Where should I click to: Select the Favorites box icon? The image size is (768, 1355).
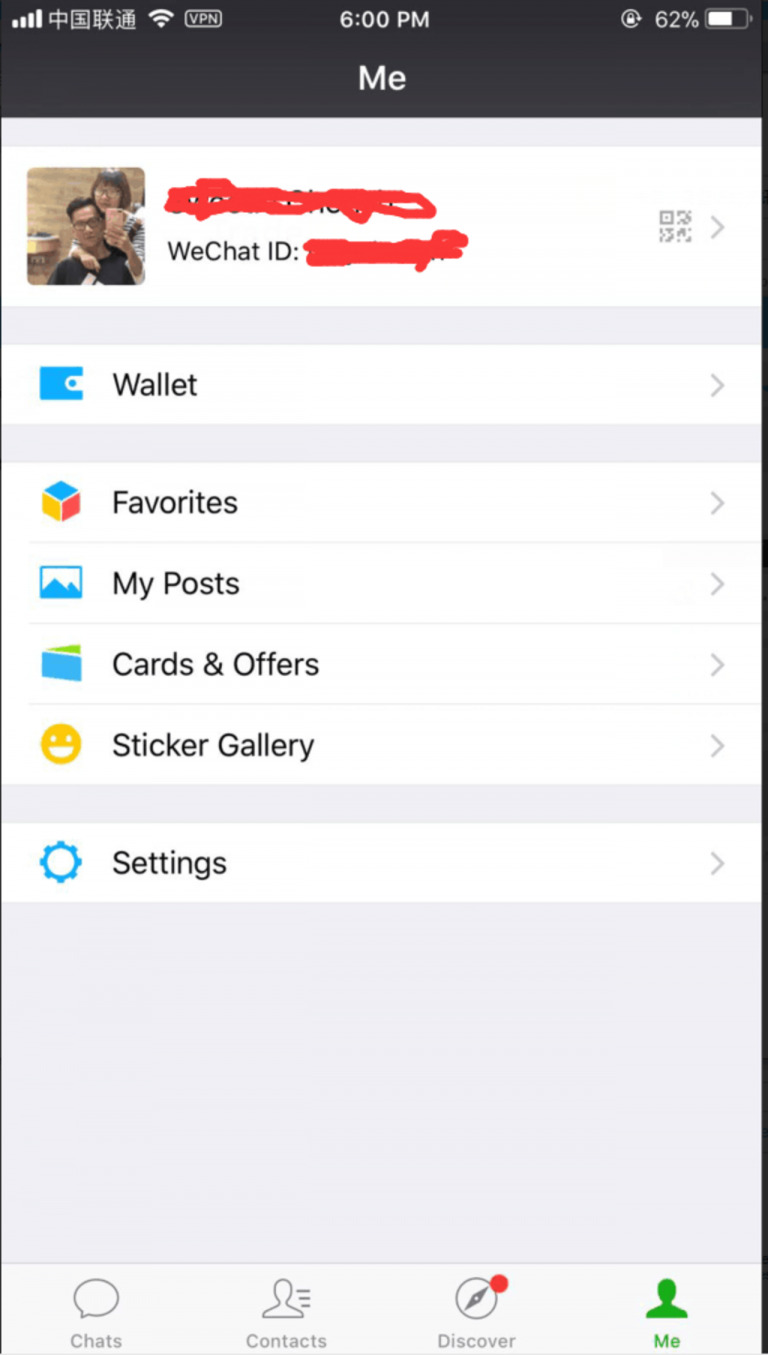tap(60, 502)
